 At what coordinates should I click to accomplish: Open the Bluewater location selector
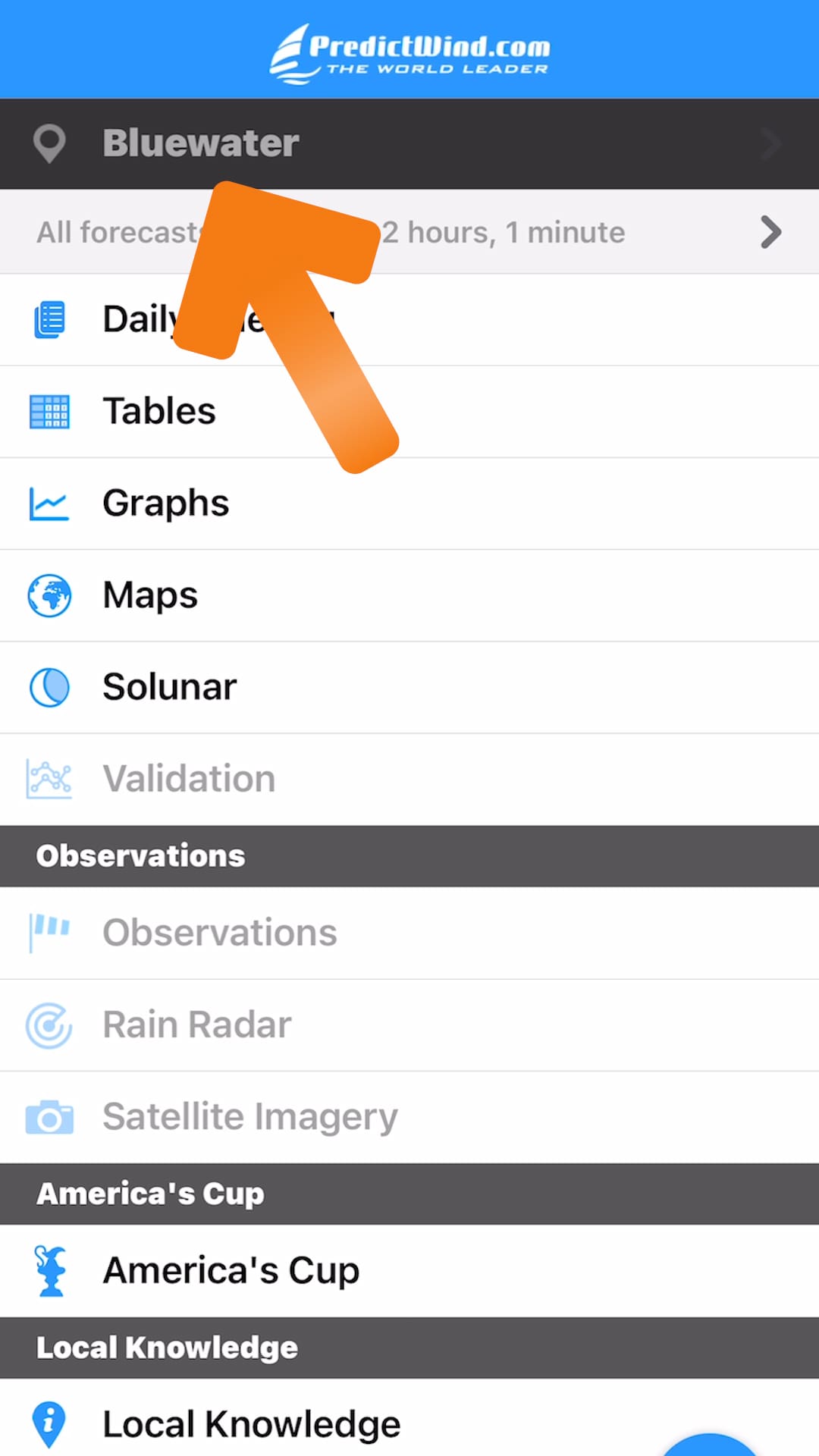[409, 143]
